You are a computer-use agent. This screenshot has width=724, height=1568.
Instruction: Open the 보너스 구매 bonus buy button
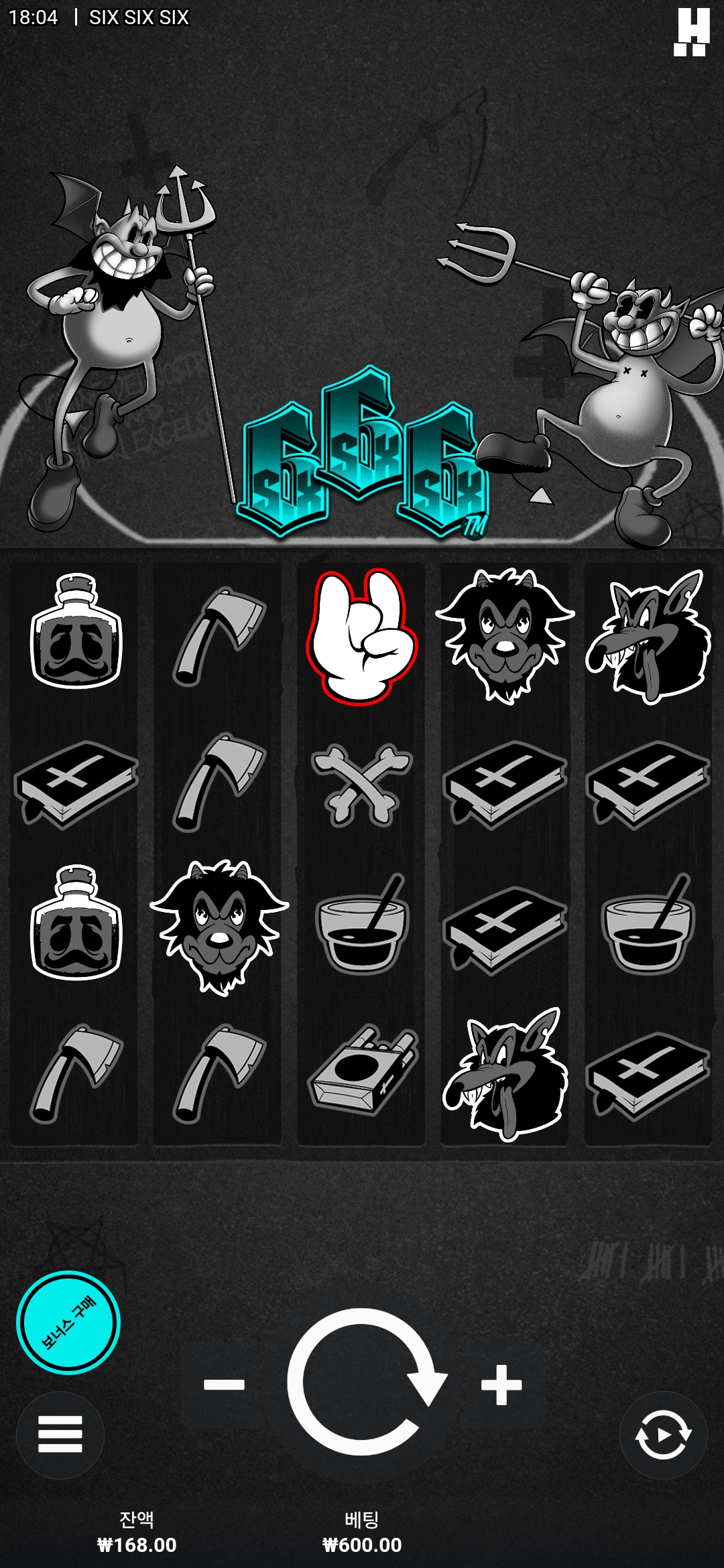pos(68,1323)
